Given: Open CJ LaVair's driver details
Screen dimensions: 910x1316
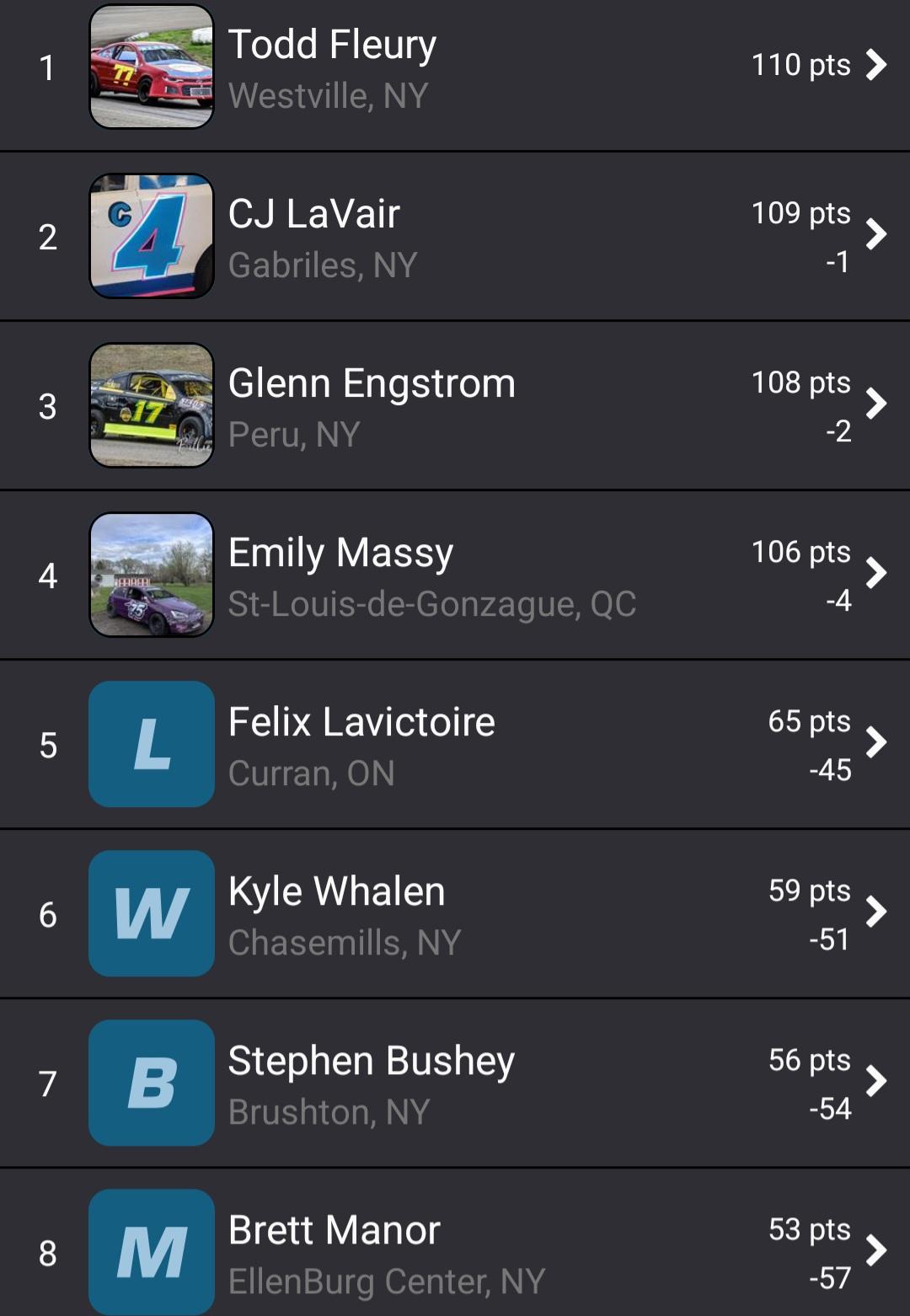Looking at the screenshot, I should pyautogui.click(x=455, y=237).
